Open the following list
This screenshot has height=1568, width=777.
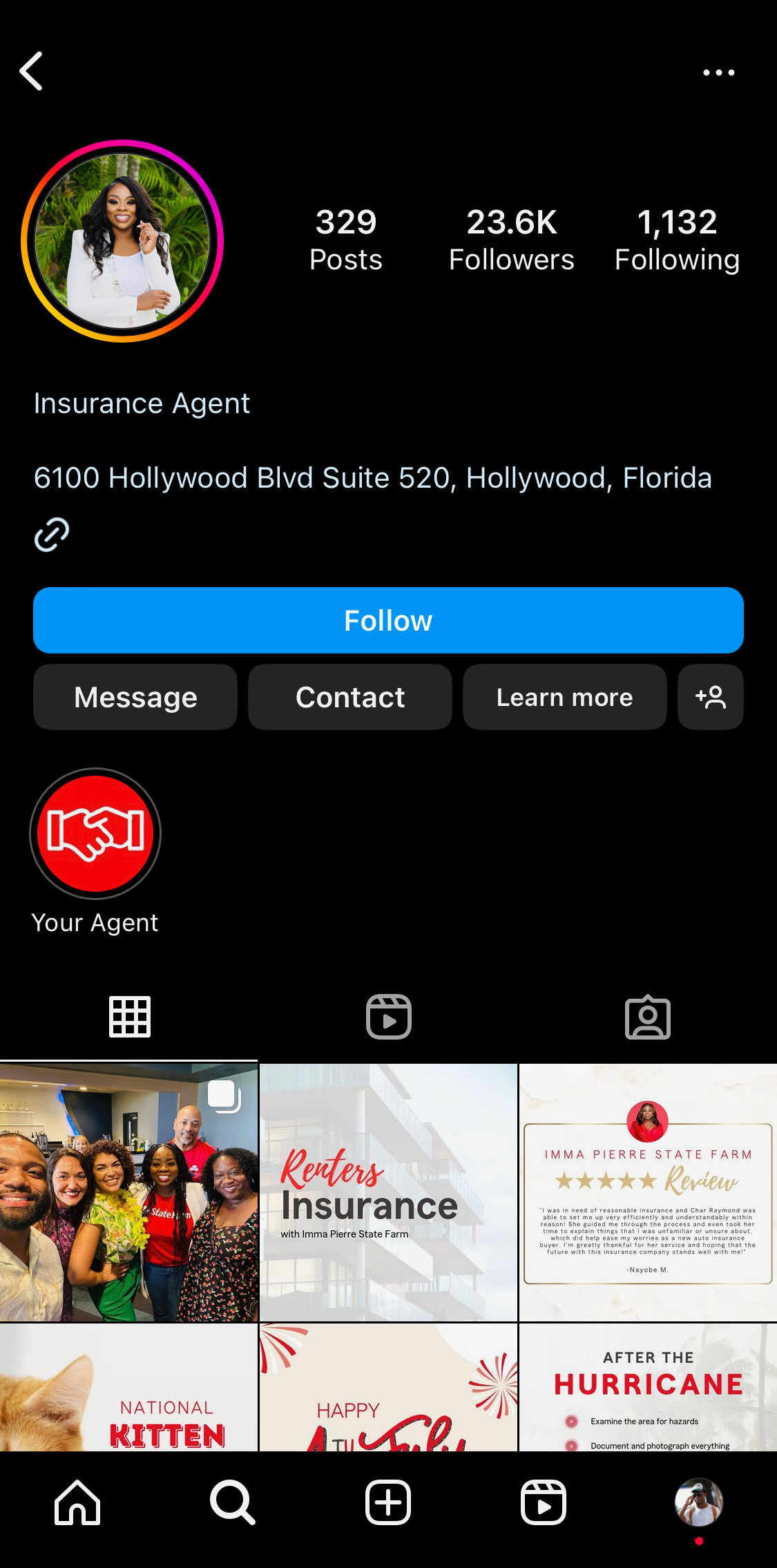click(677, 240)
